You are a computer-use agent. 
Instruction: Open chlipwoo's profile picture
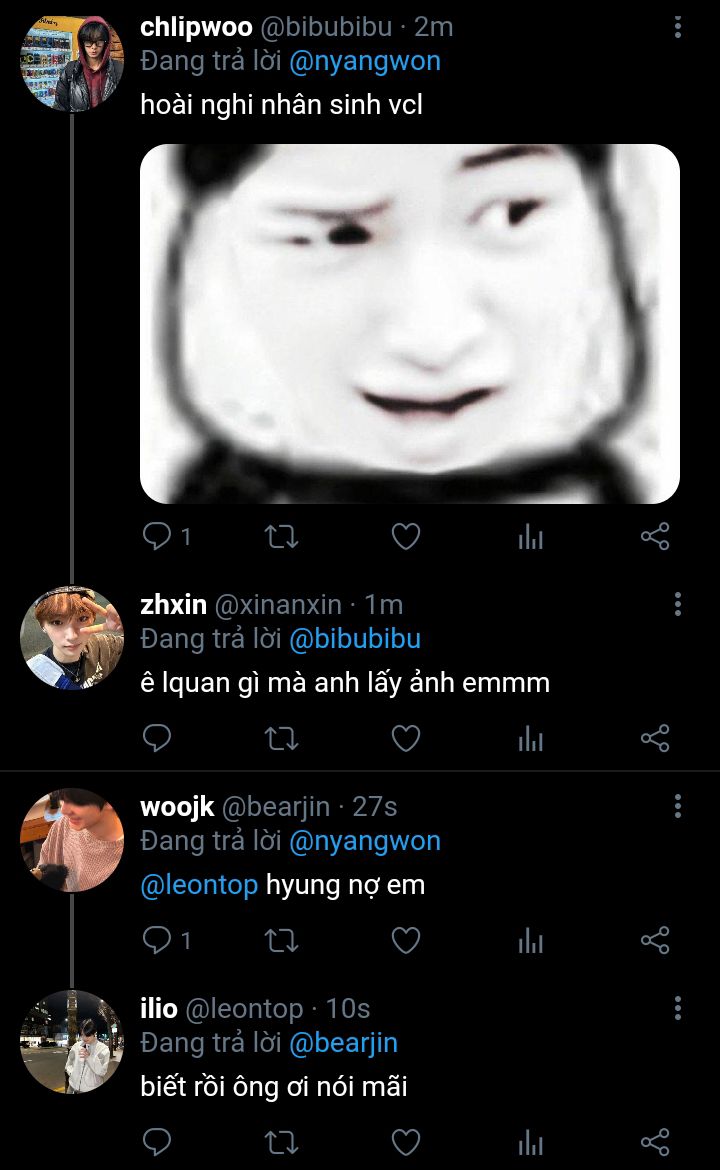click(72, 63)
